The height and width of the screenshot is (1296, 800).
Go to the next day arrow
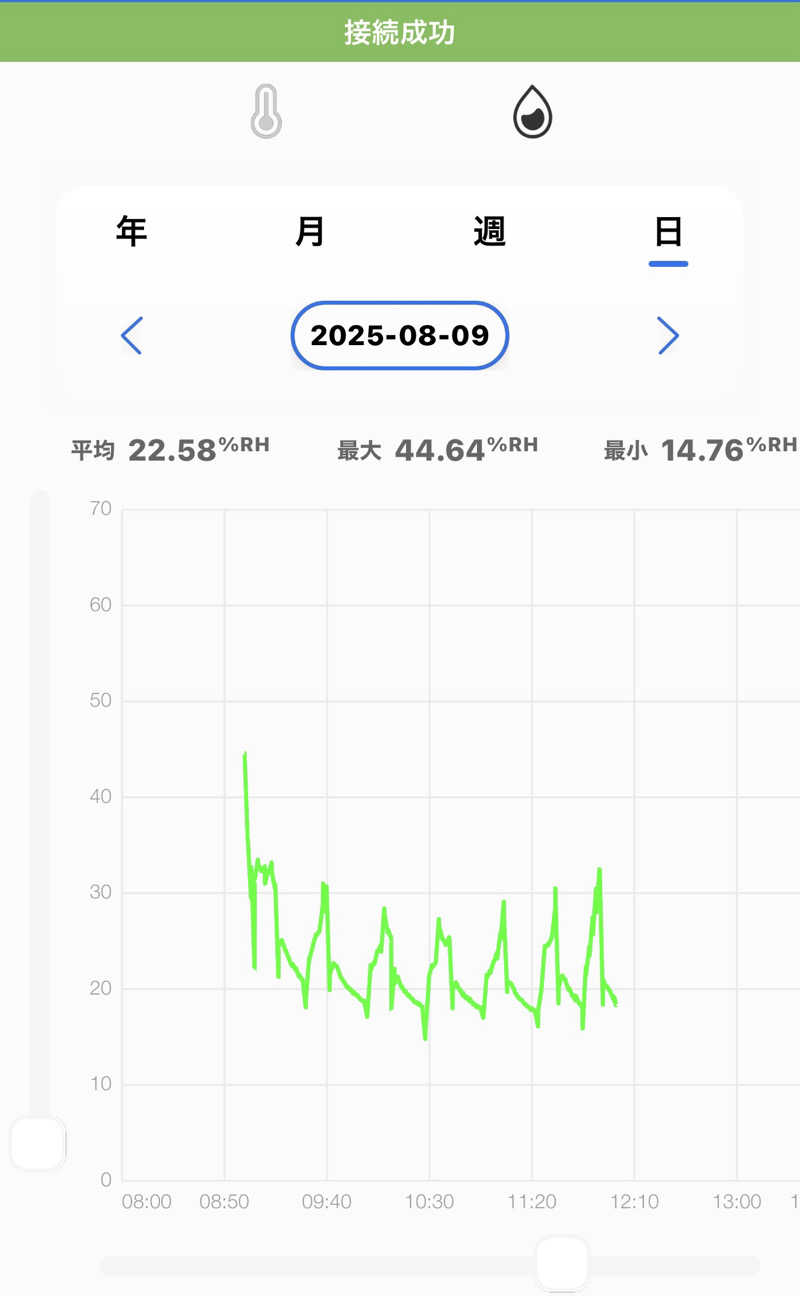coord(668,336)
